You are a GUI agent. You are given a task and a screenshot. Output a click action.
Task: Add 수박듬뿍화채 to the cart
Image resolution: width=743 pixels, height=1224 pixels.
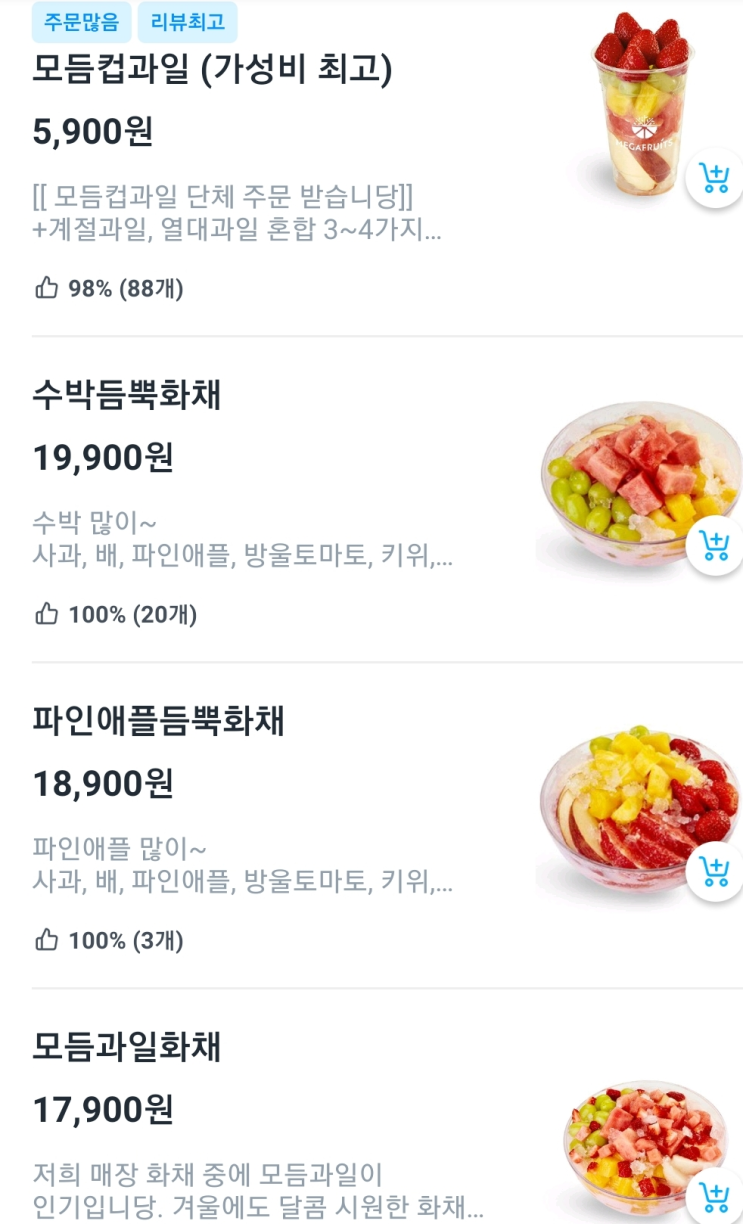click(714, 545)
